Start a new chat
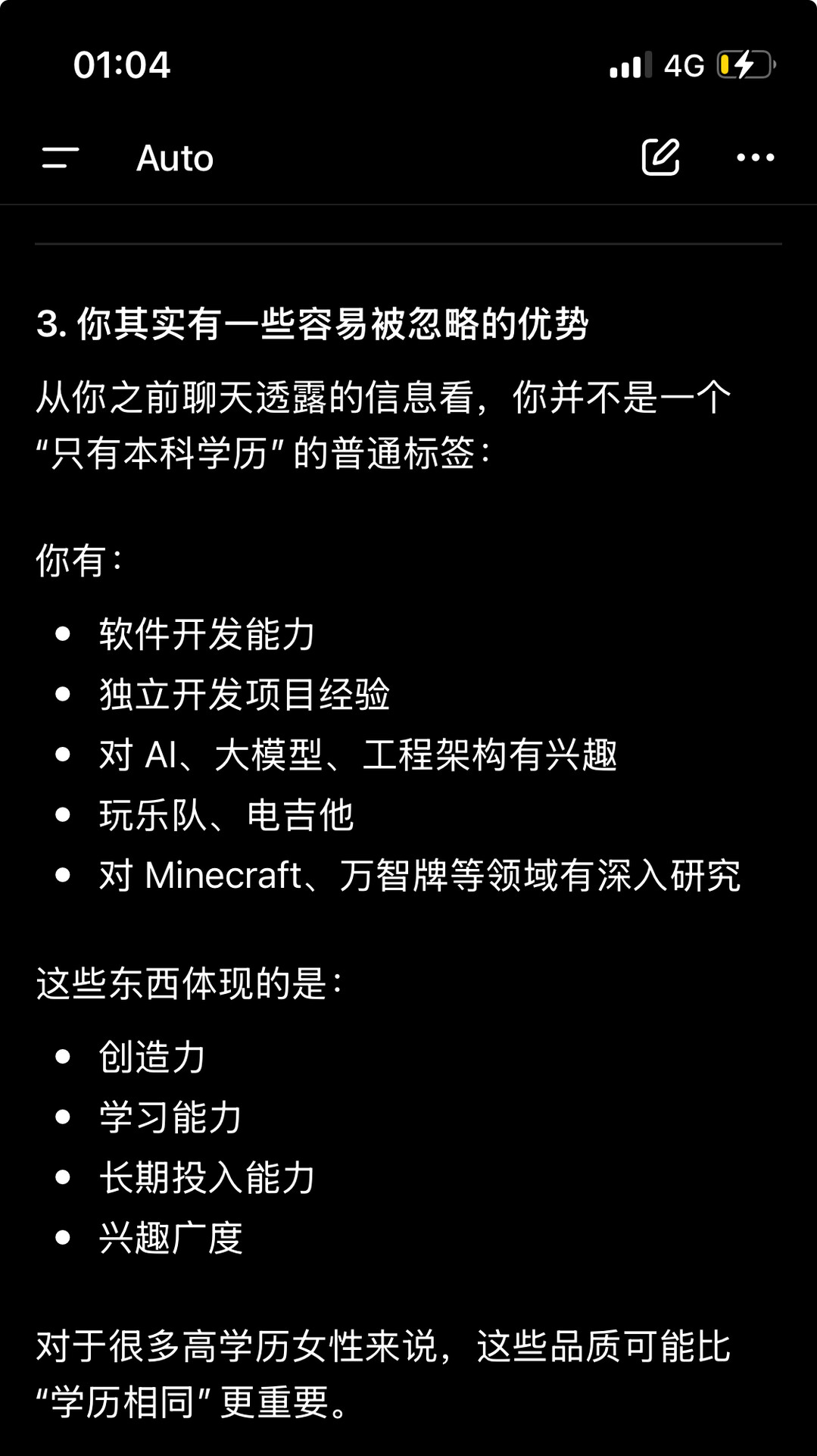Viewport: 817px width, 1456px height. click(x=660, y=157)
